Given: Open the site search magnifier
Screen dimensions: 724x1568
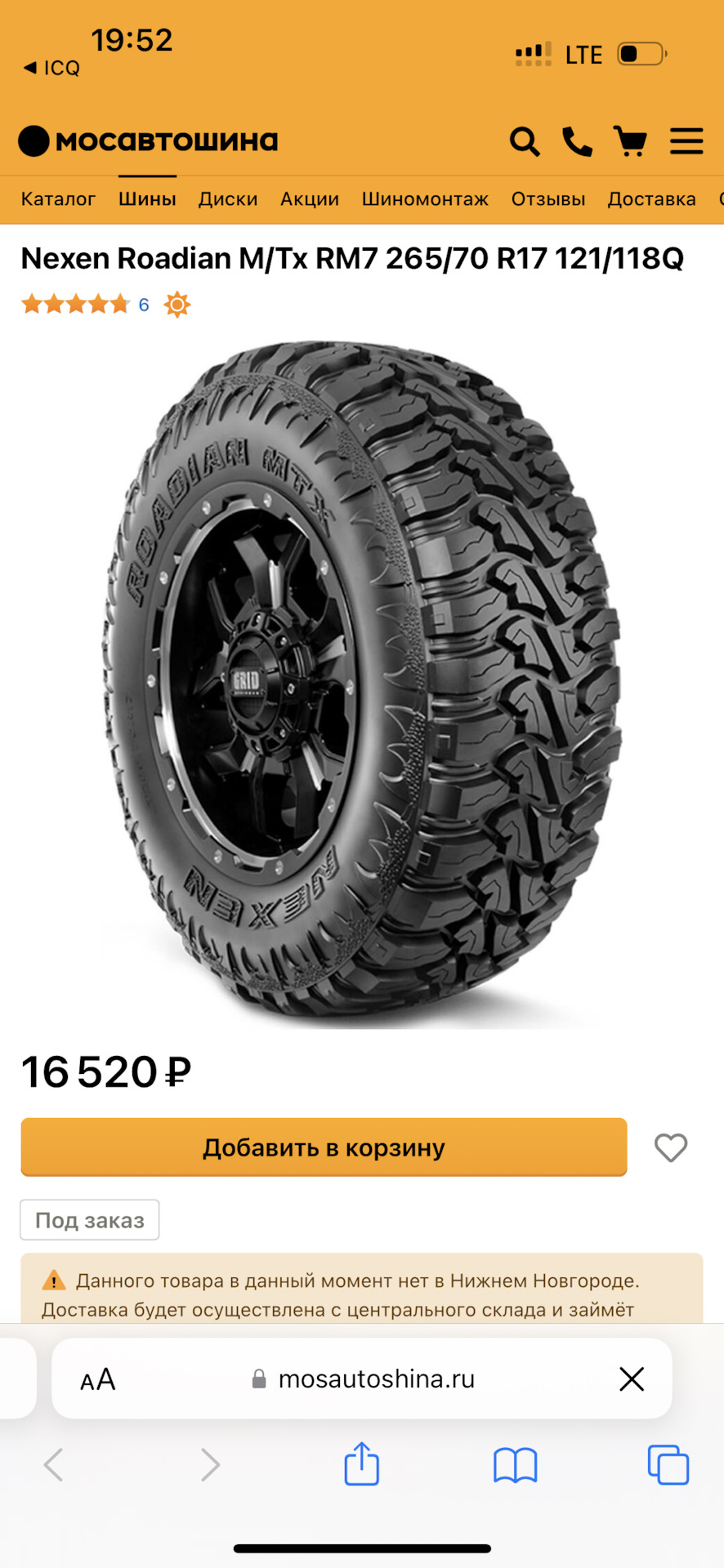Looking at the screenshot, I should tap(525, 141).
